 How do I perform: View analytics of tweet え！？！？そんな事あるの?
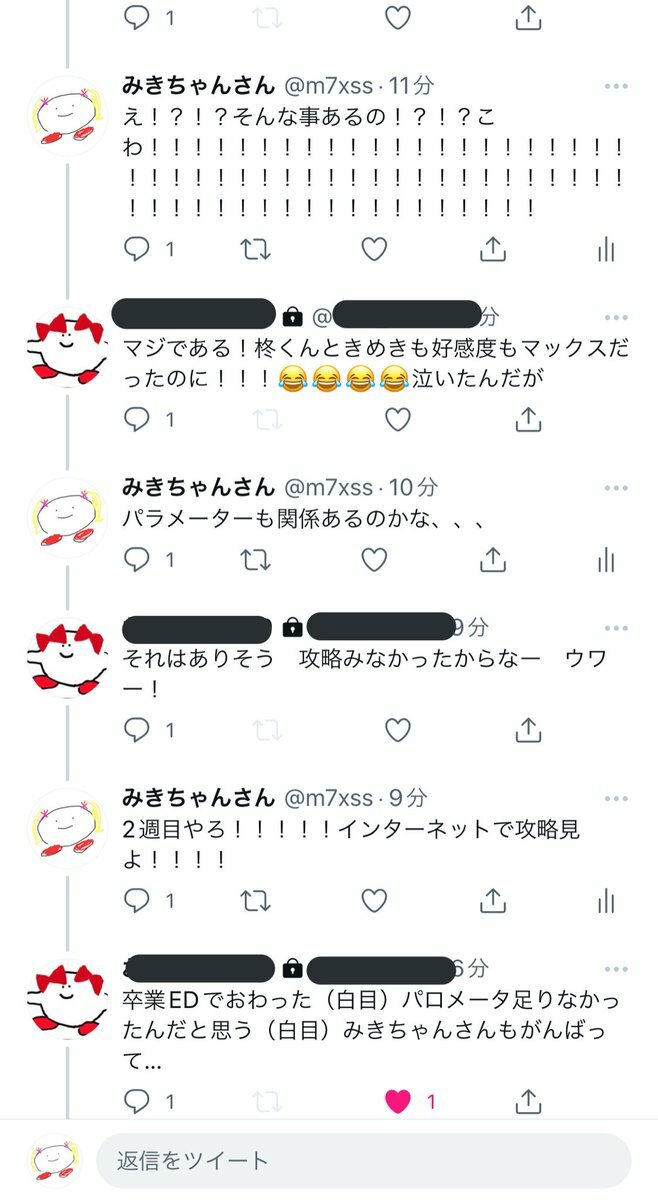(x=605, y=249)
